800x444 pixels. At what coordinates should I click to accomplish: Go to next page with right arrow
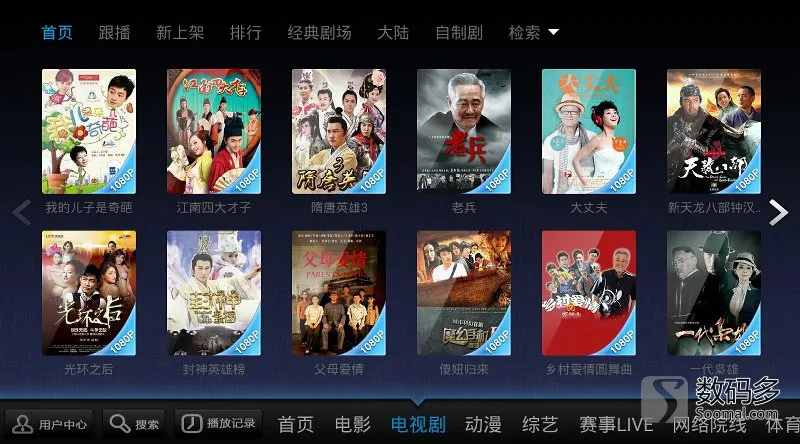pos(779,212)
